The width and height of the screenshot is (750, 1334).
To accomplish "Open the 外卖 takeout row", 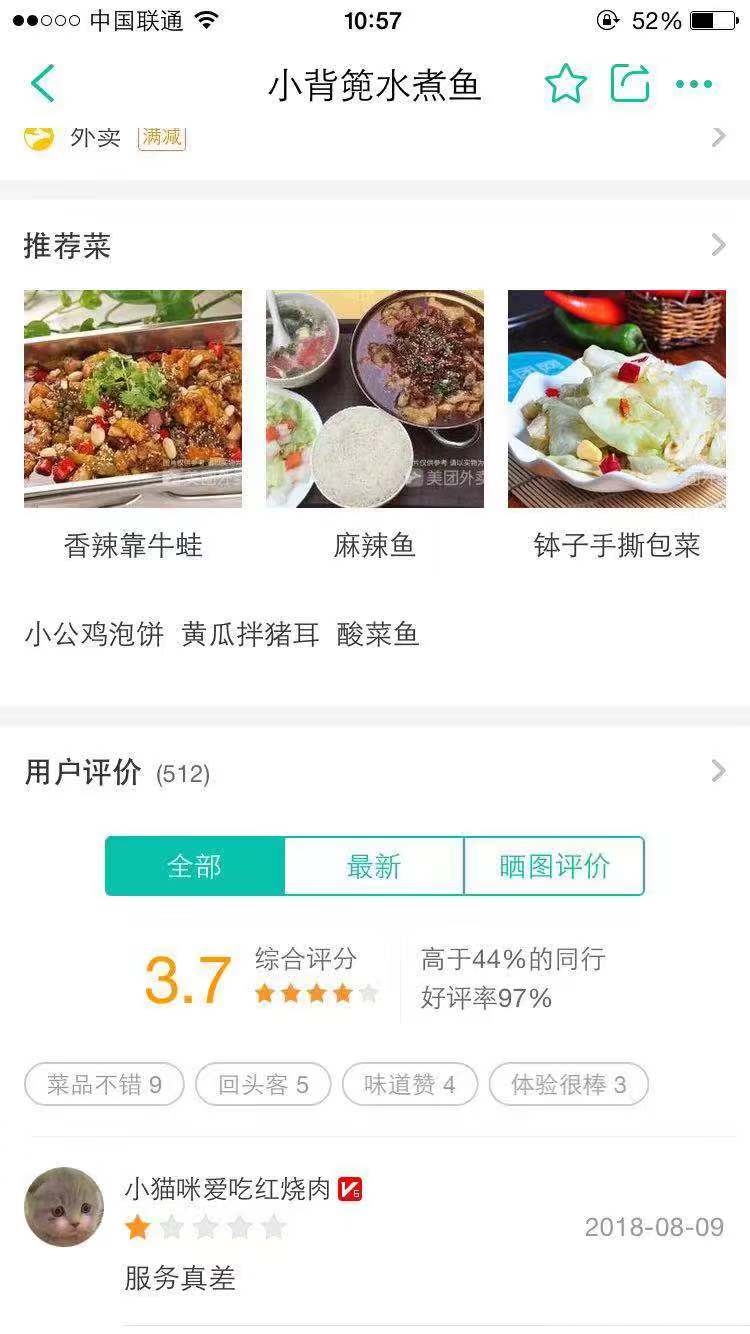I will pyautogui.click(x=375, y=138).
